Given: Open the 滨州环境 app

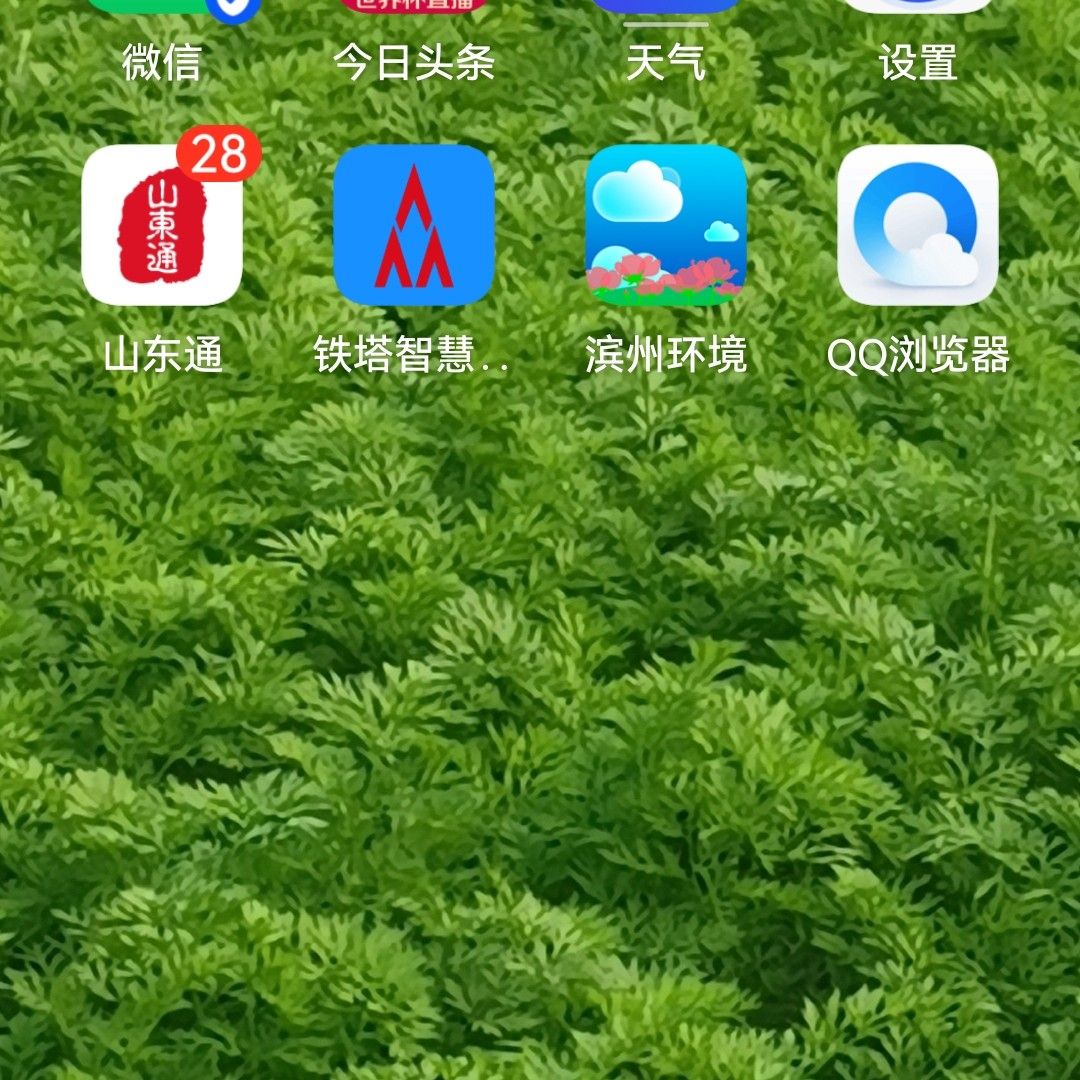Looking at the screenshot, I should tap(666, 226).
